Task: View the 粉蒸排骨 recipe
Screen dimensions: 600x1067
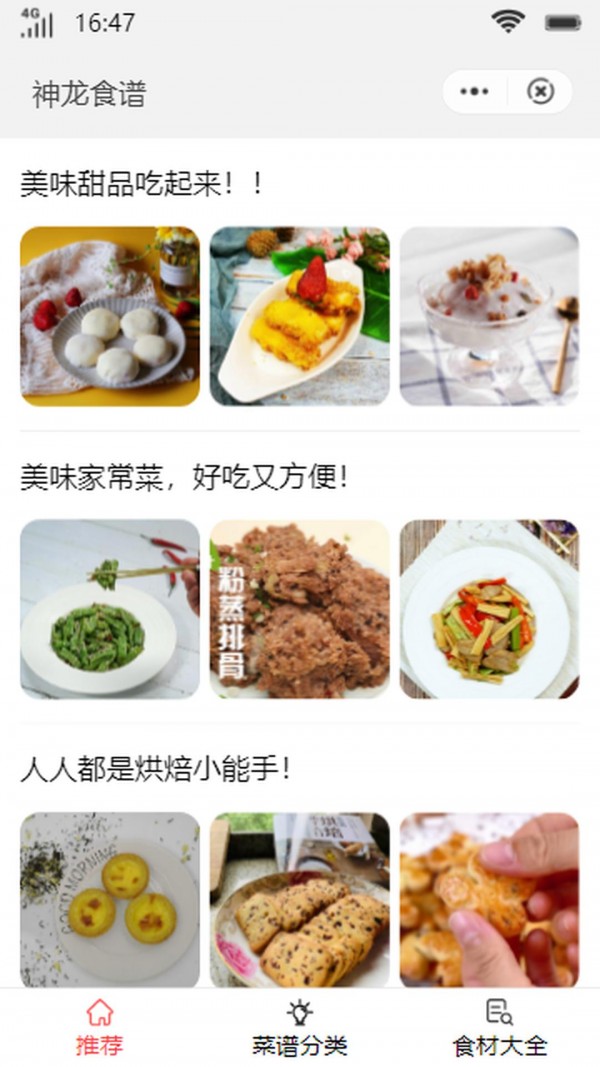Action: pos(300,608)
